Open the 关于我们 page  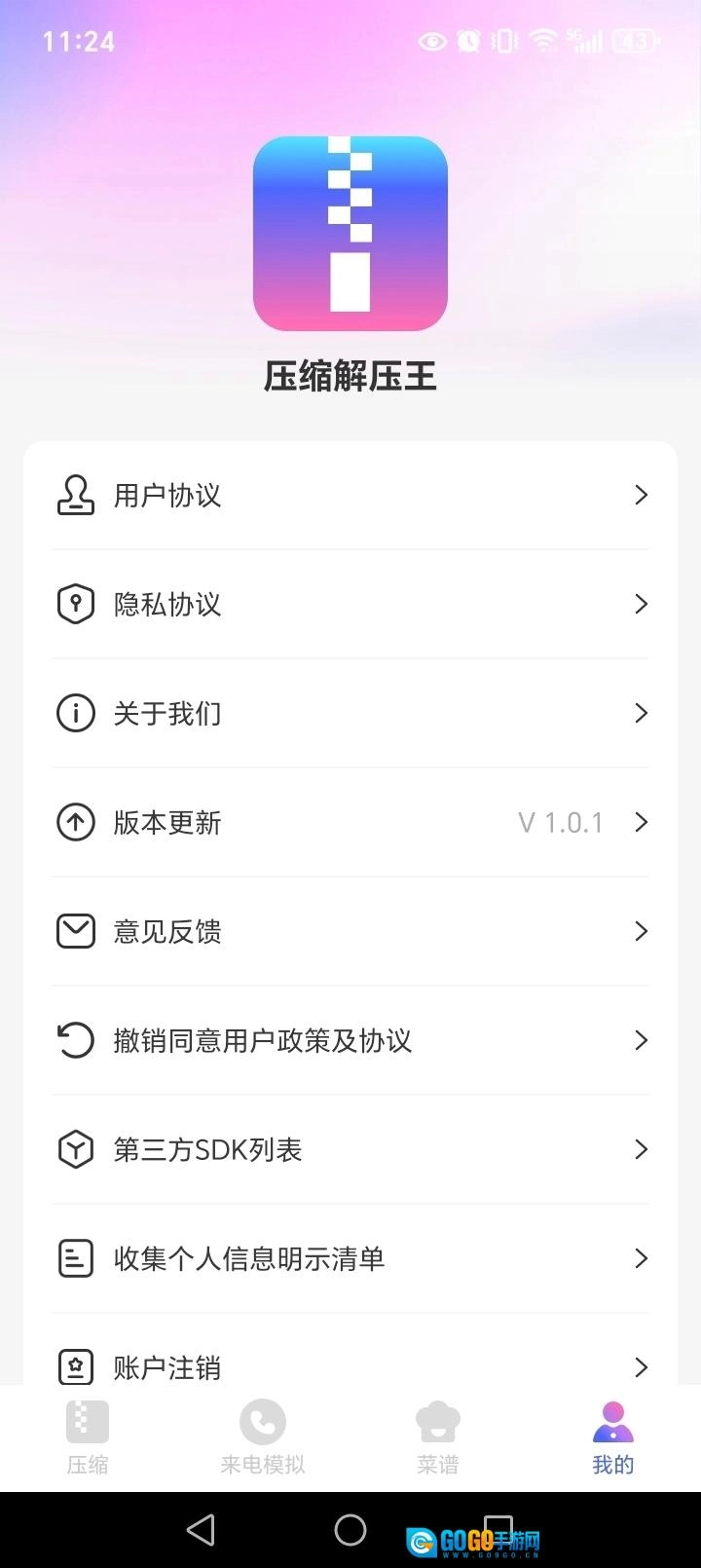[350, 714]
